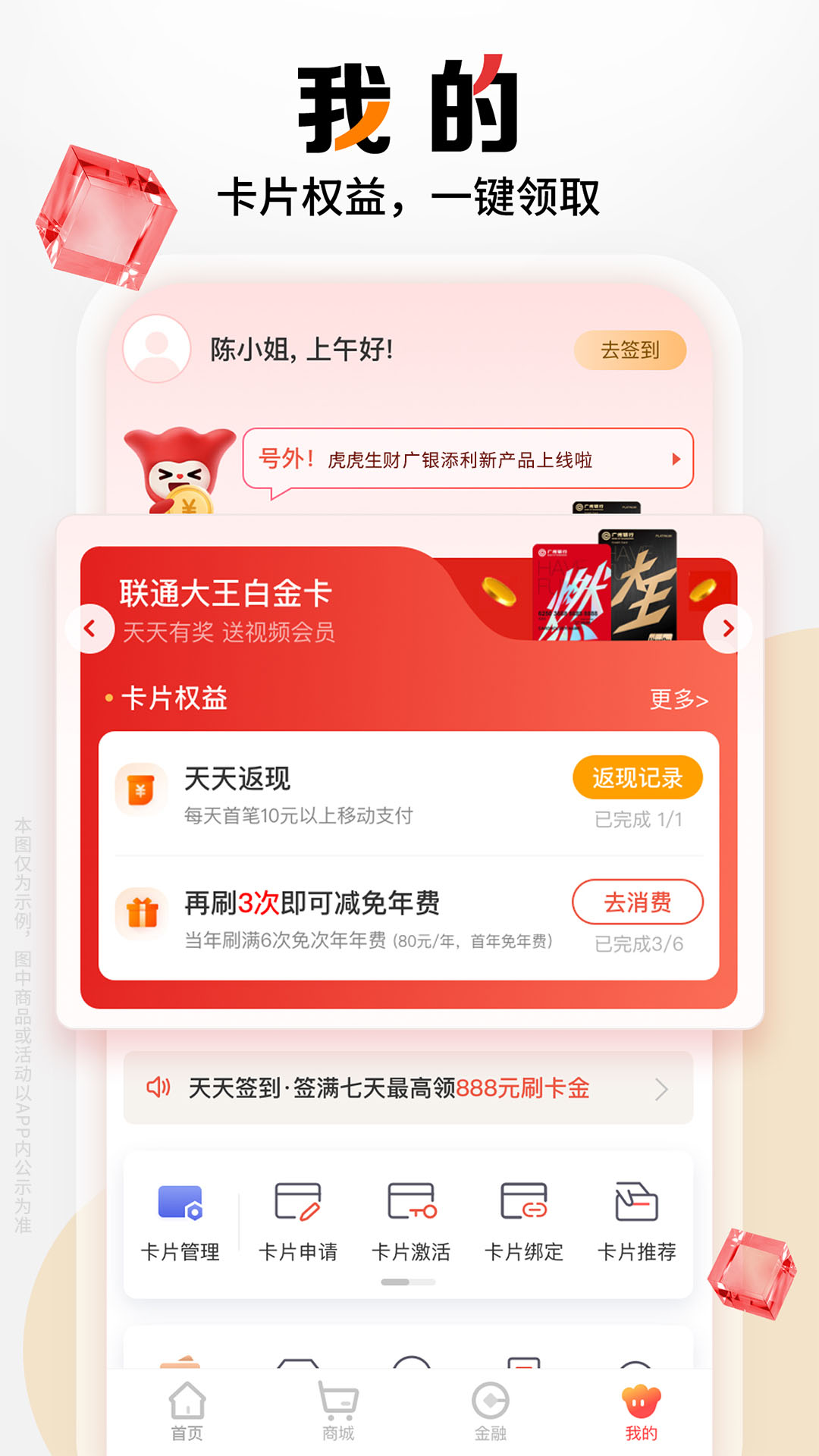Open the user avatar profile picture
This screenshot has height=1456, width=819.
158,350
